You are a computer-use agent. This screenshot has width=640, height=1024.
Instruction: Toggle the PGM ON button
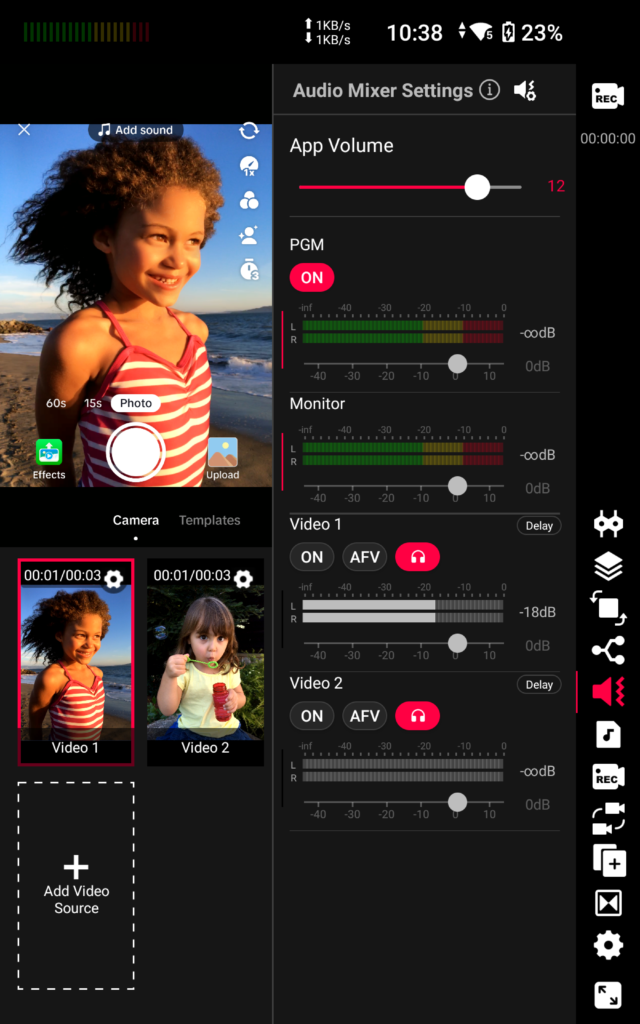312,278
